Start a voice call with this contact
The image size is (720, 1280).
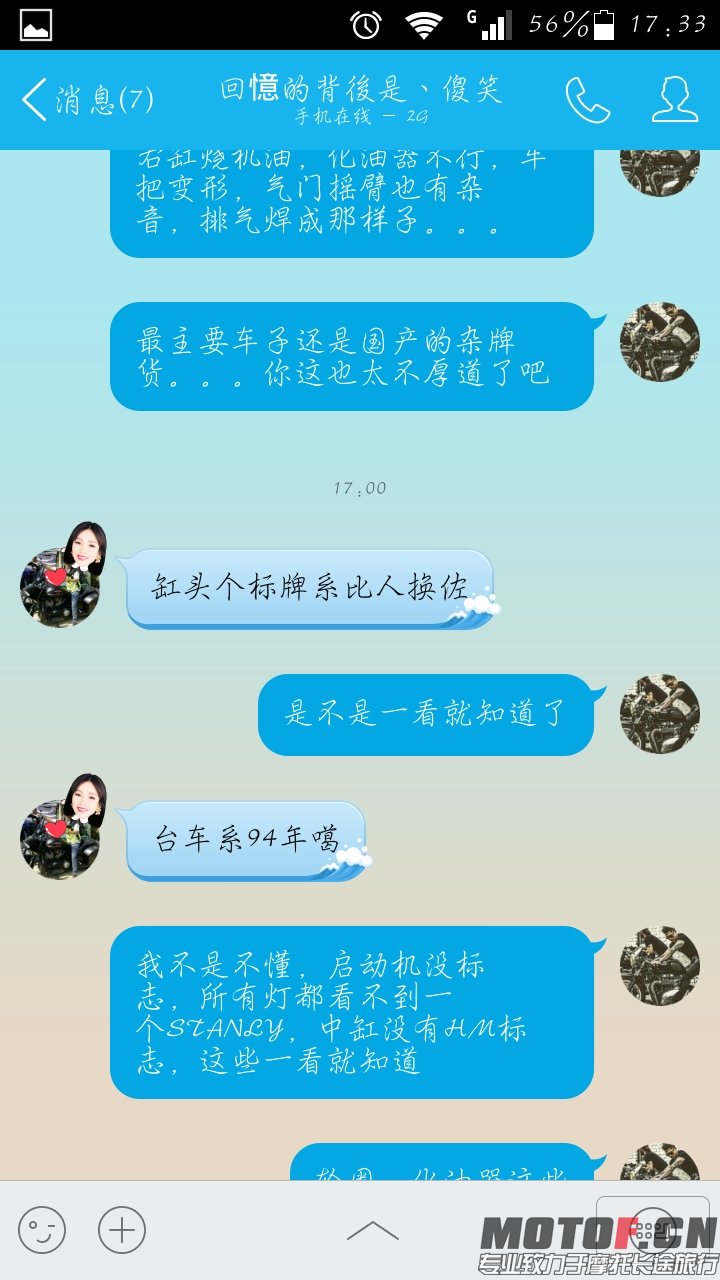coord(588,100)
